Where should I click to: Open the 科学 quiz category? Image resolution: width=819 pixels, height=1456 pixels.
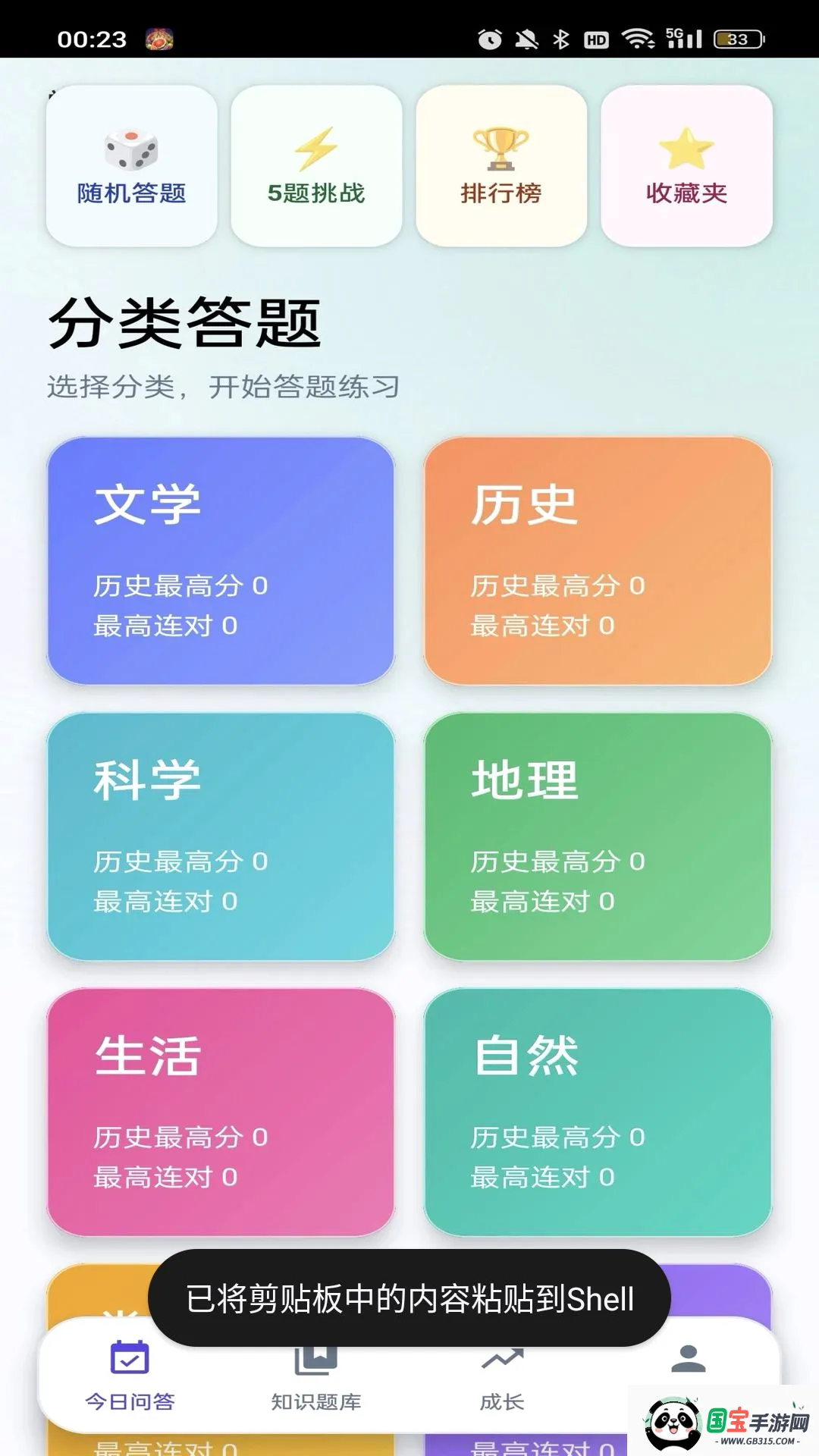tap(221, 836)
